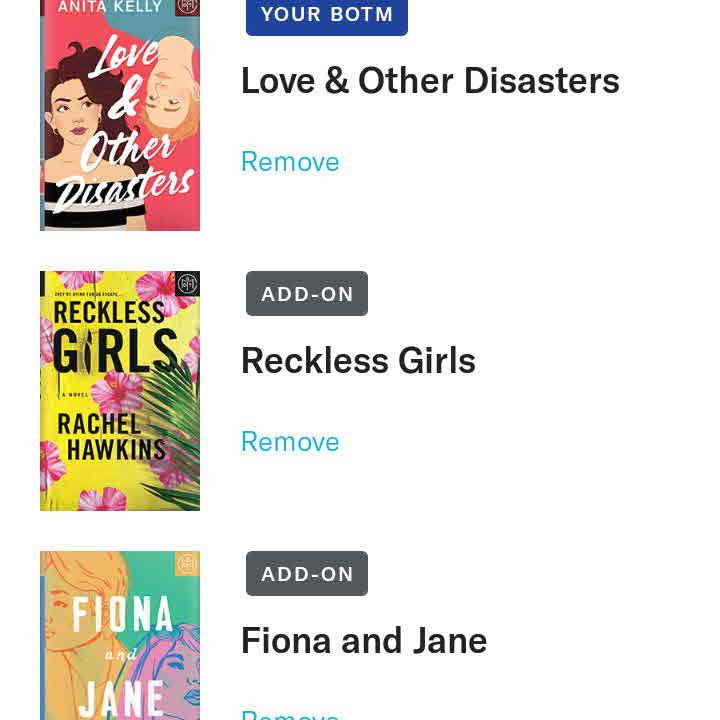The height and width of the screenshot is (720, 720).
Task: Remove Fiona and Jane add-on
Action: coord(290,714)
